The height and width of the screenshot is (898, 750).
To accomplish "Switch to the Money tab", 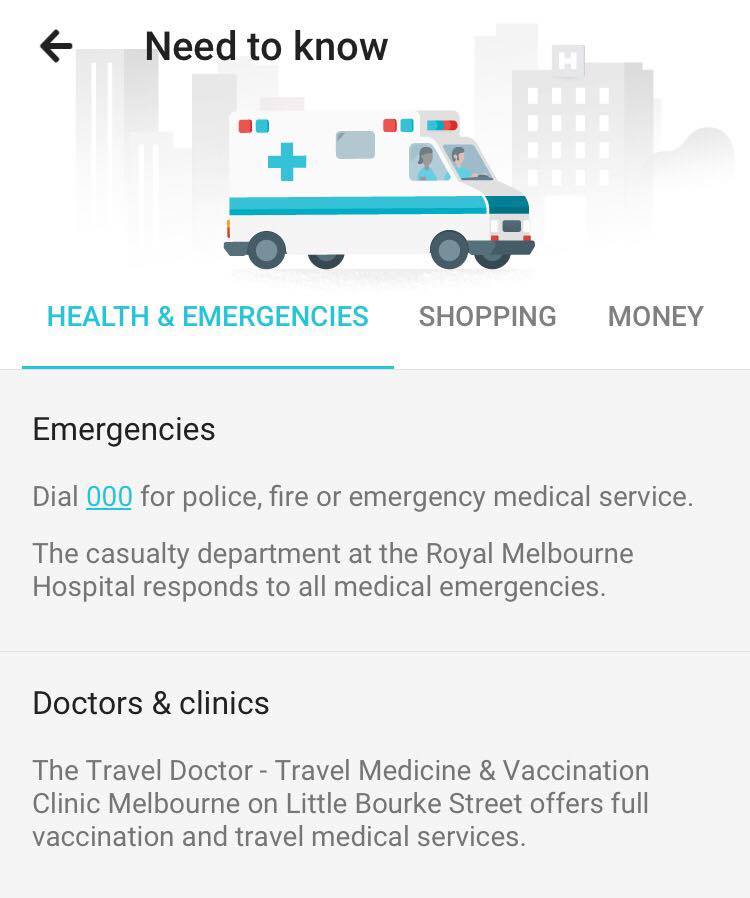I will coord(655,317).
